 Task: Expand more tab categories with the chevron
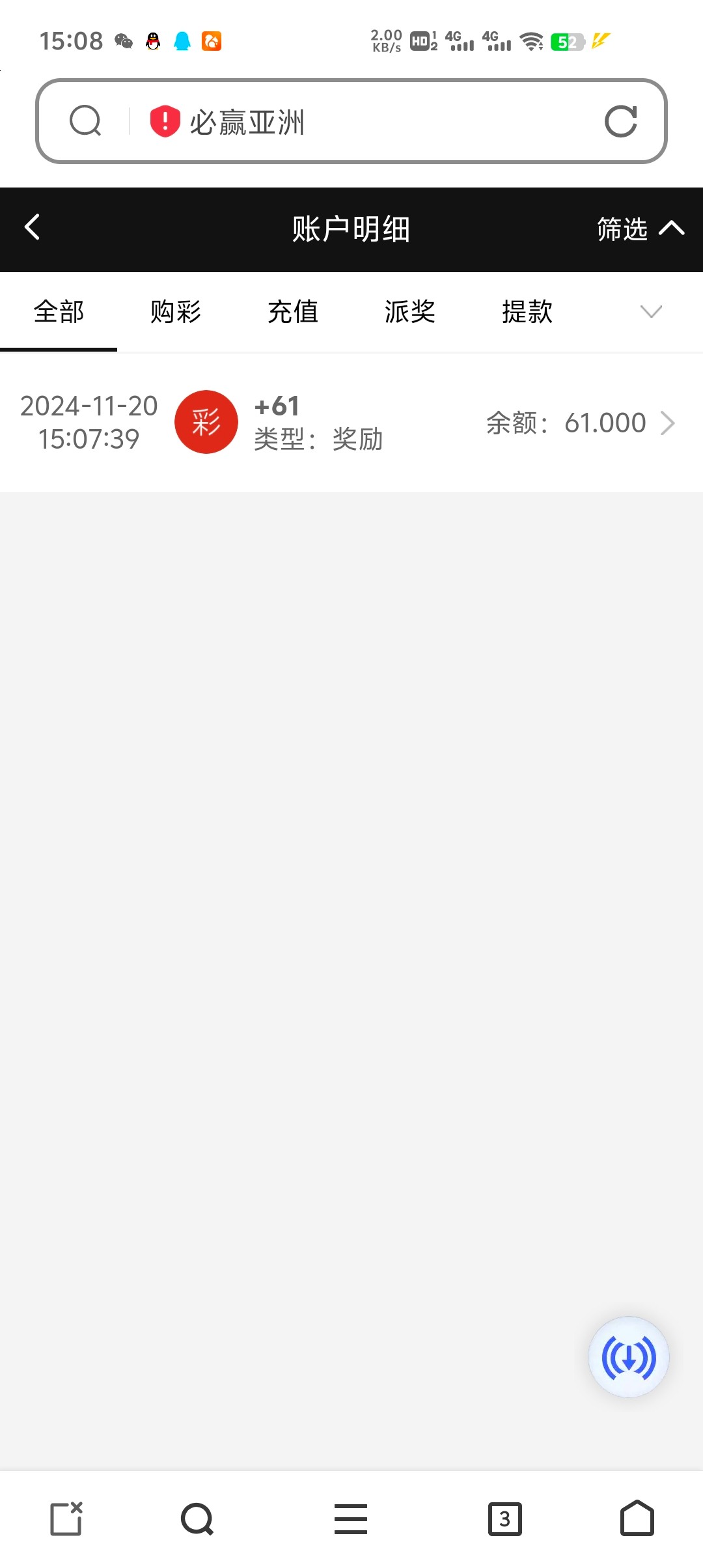click(651, 312)
